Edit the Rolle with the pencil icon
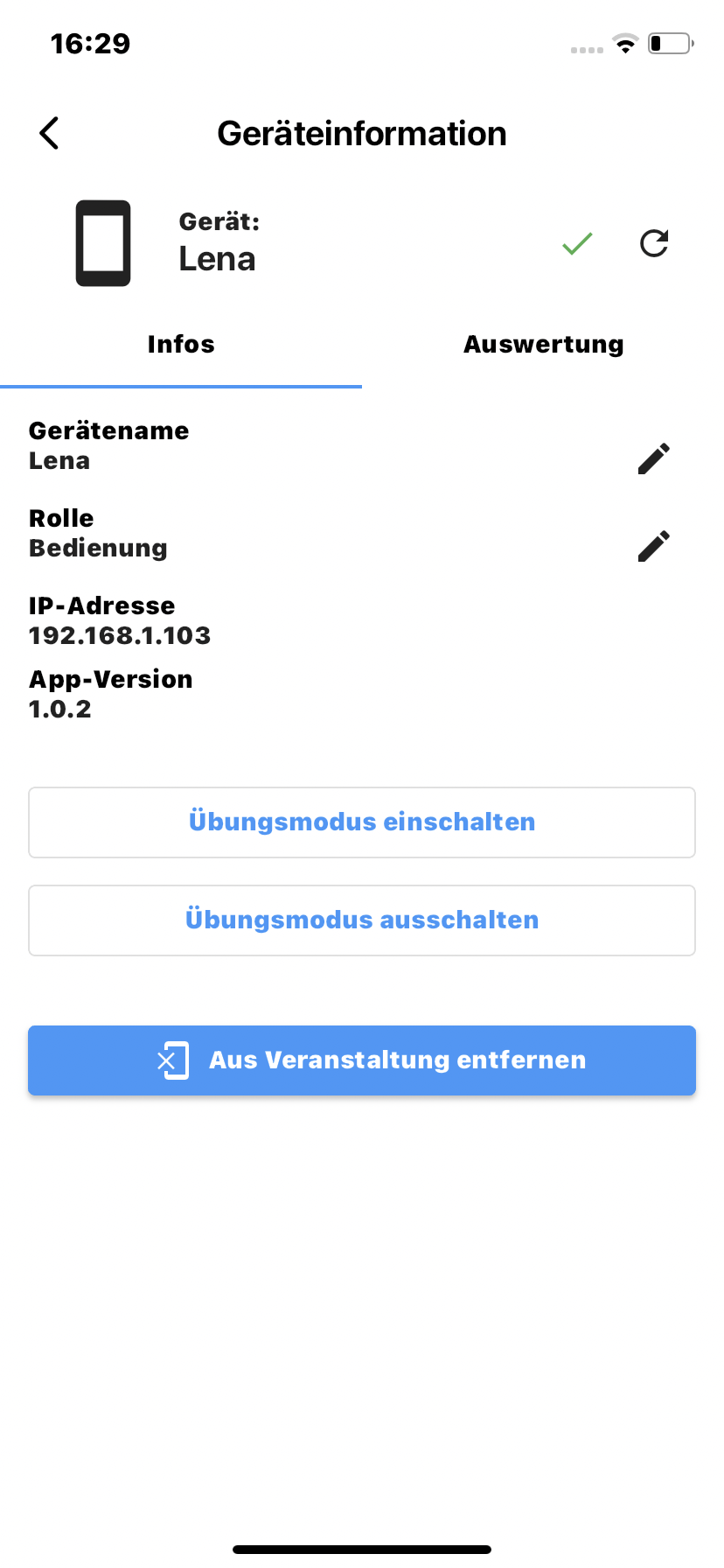 tap(654, 545)
